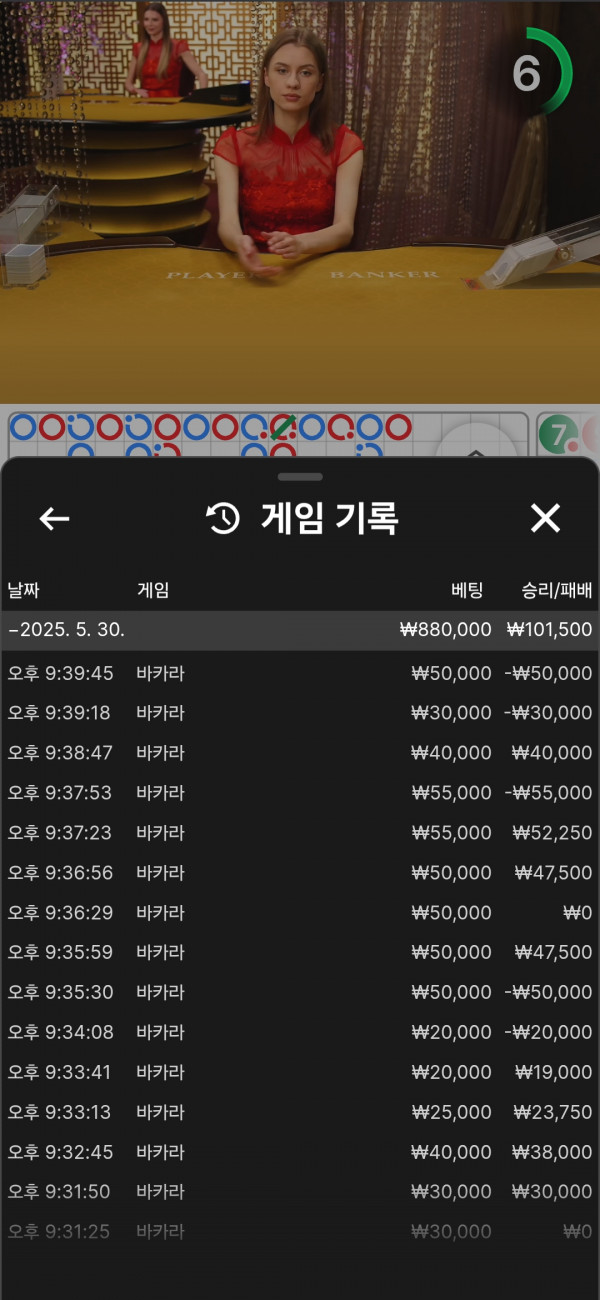Open the 오후 9:34:08 바카라 record

[x=300, y=1032]
